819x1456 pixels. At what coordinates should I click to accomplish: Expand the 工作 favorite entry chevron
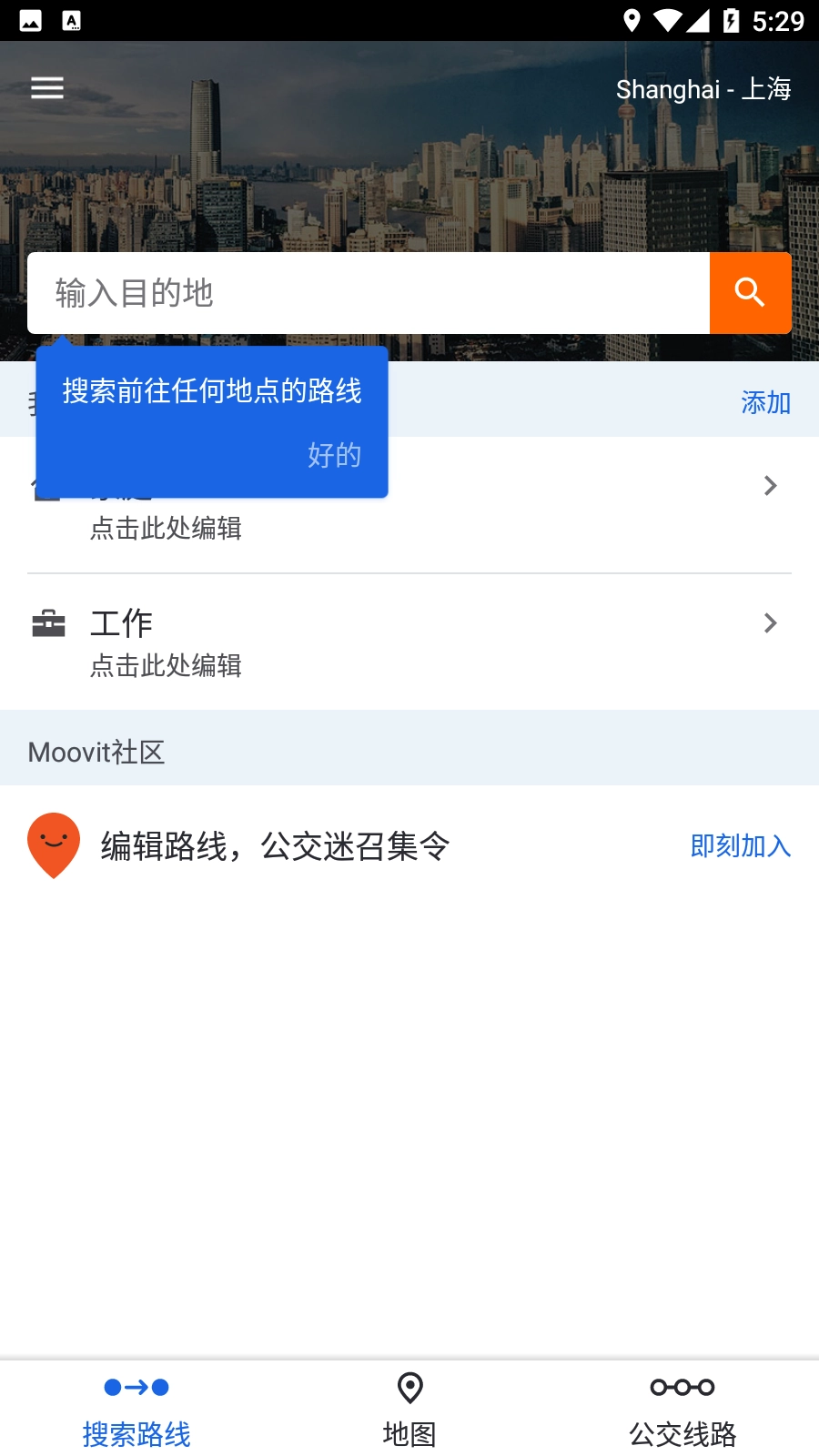tap(770, 623)
